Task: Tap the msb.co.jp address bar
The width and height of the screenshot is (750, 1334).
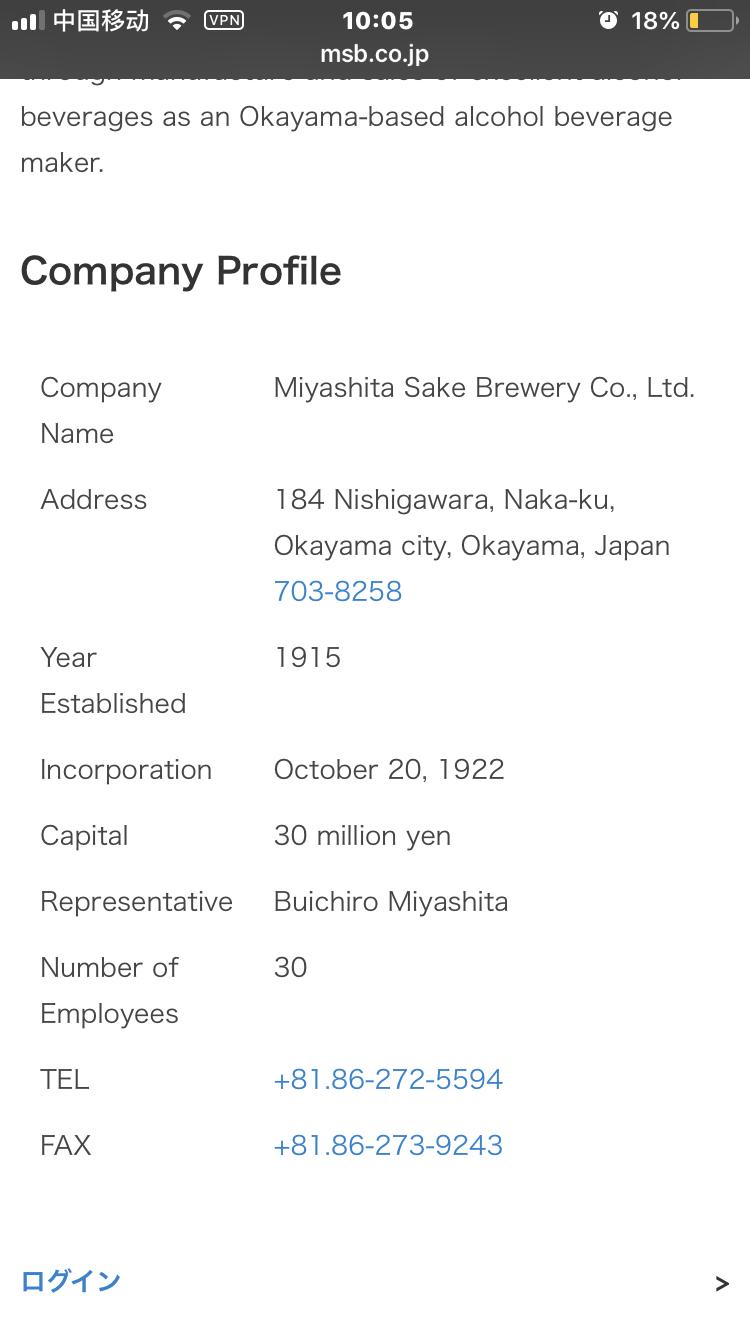Action: tap(374, 55)
